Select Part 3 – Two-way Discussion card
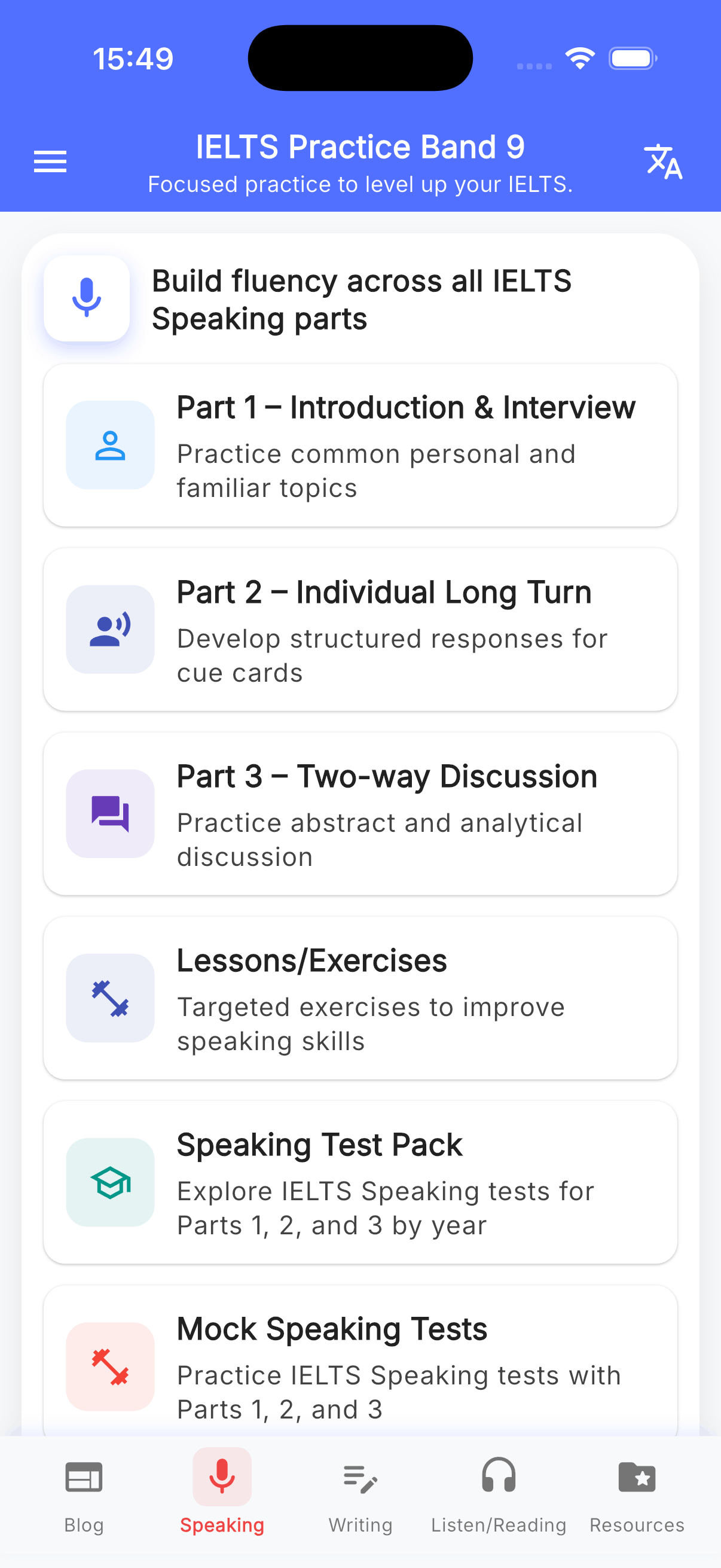Screen dimensions: 721x1568 360,814
